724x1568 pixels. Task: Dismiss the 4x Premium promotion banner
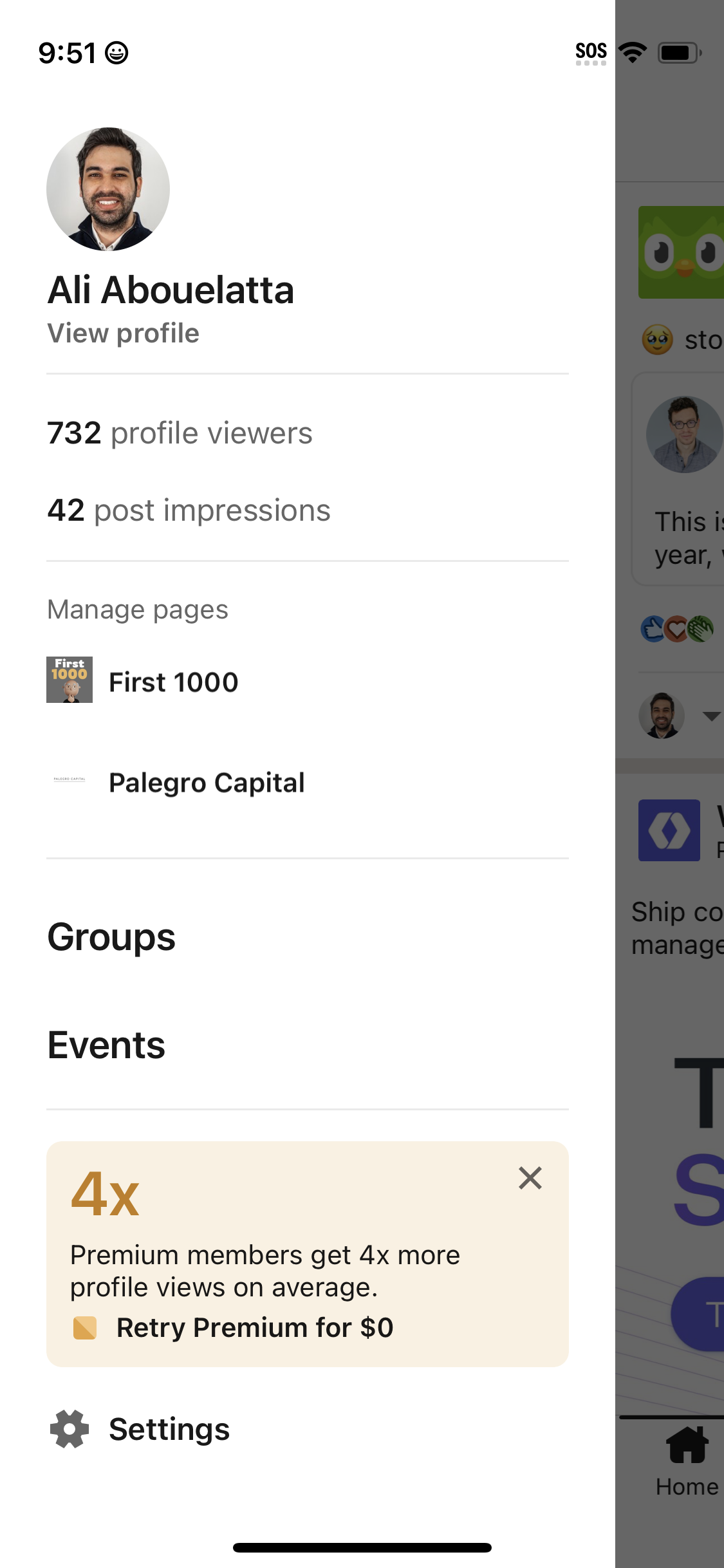[x=529, y=1178]
